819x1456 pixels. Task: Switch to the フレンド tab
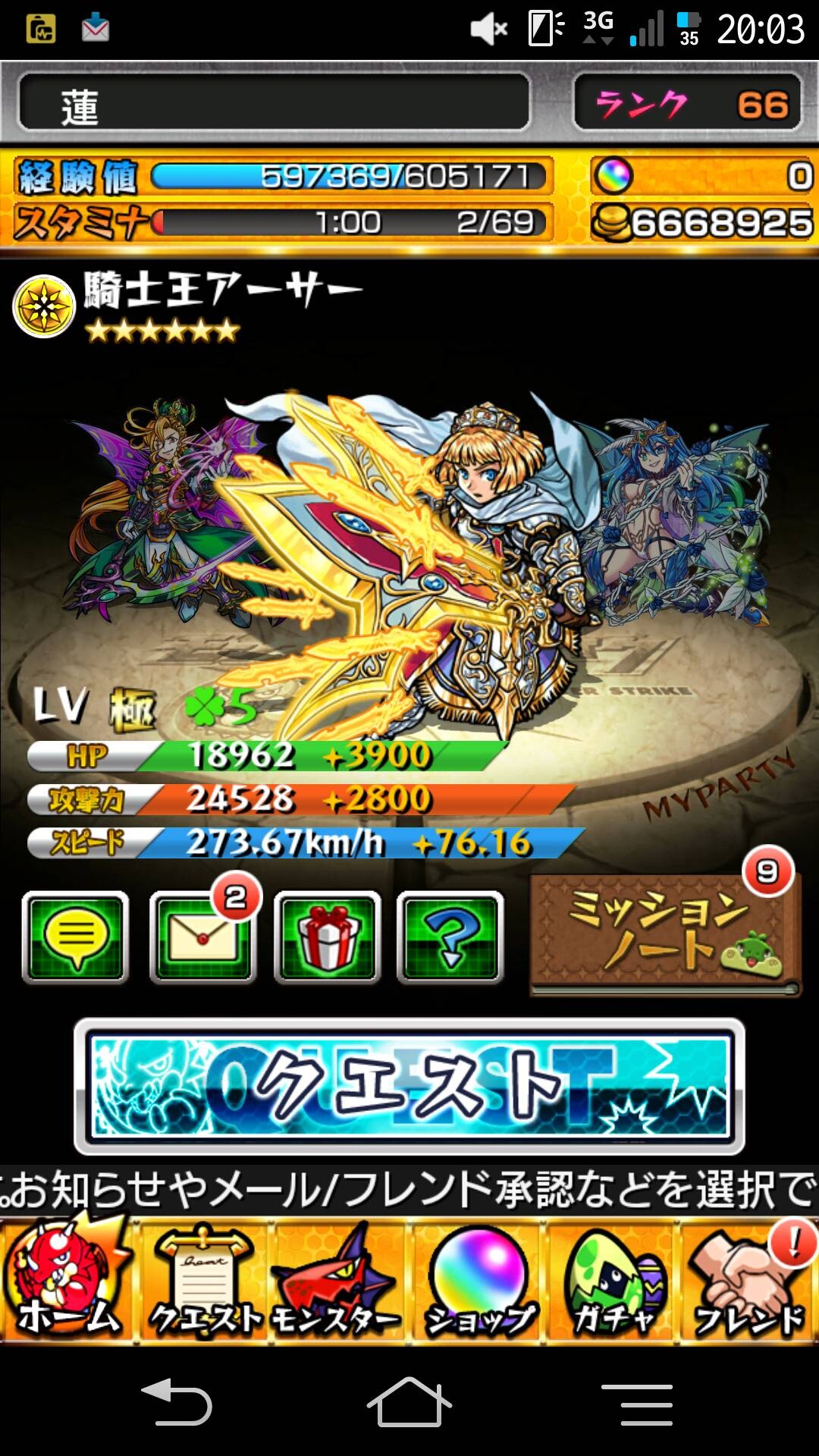point(749,1282)
